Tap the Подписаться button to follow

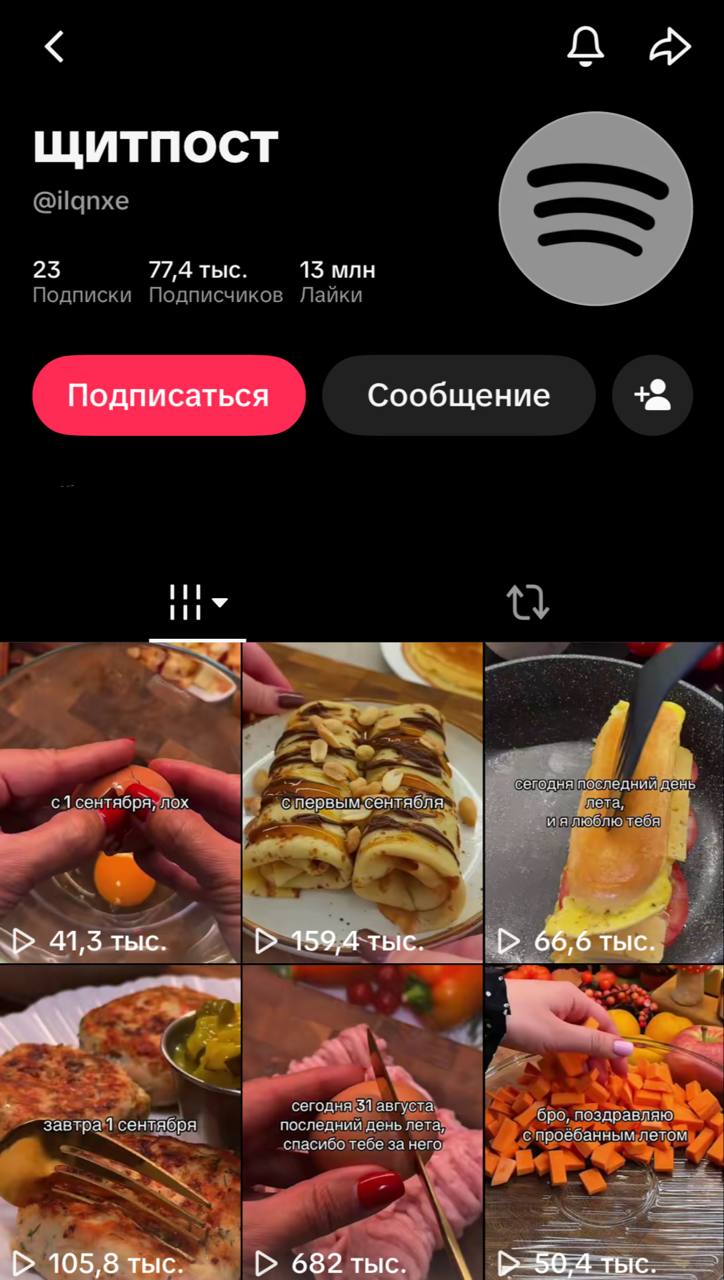[x=169, y=395]
